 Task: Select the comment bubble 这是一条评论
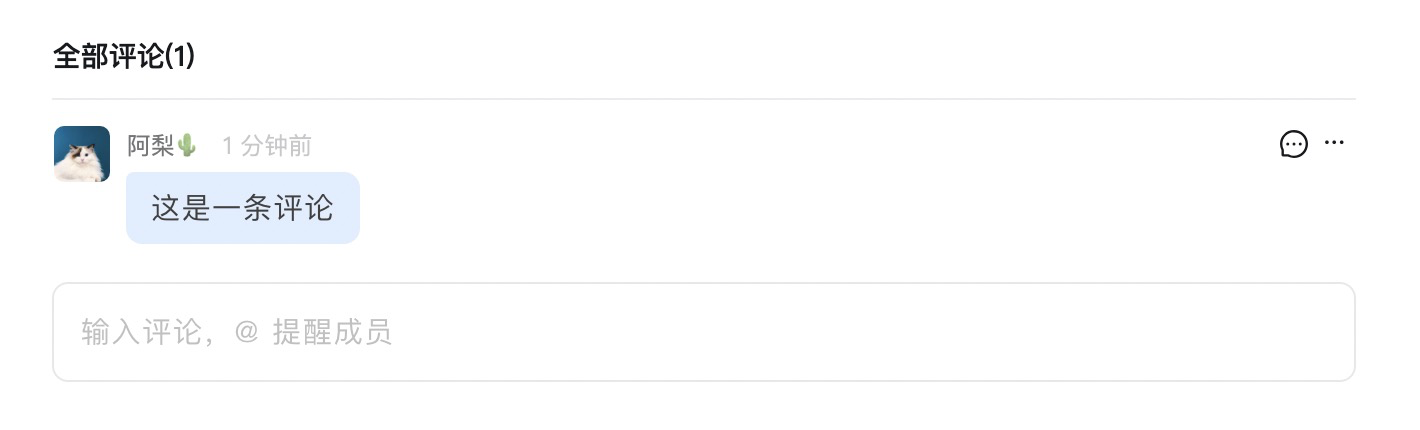[x=242, y=208]
